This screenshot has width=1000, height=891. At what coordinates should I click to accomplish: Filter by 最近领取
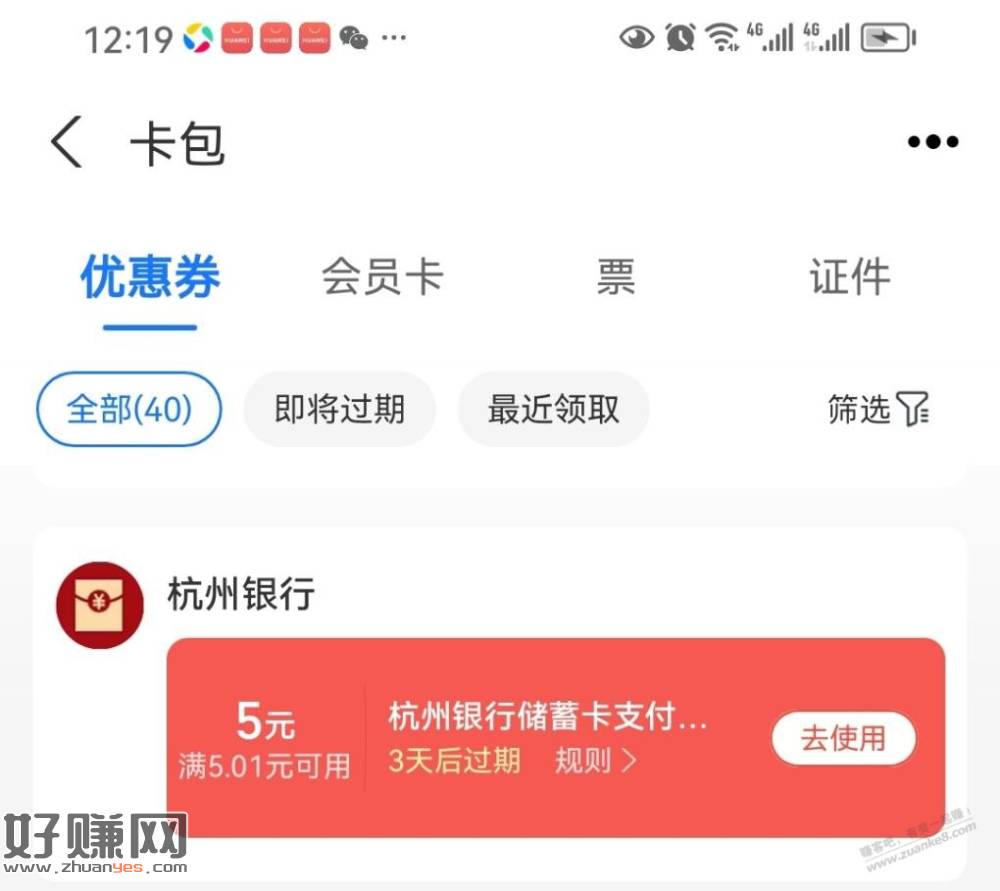(x=553, y=409)
